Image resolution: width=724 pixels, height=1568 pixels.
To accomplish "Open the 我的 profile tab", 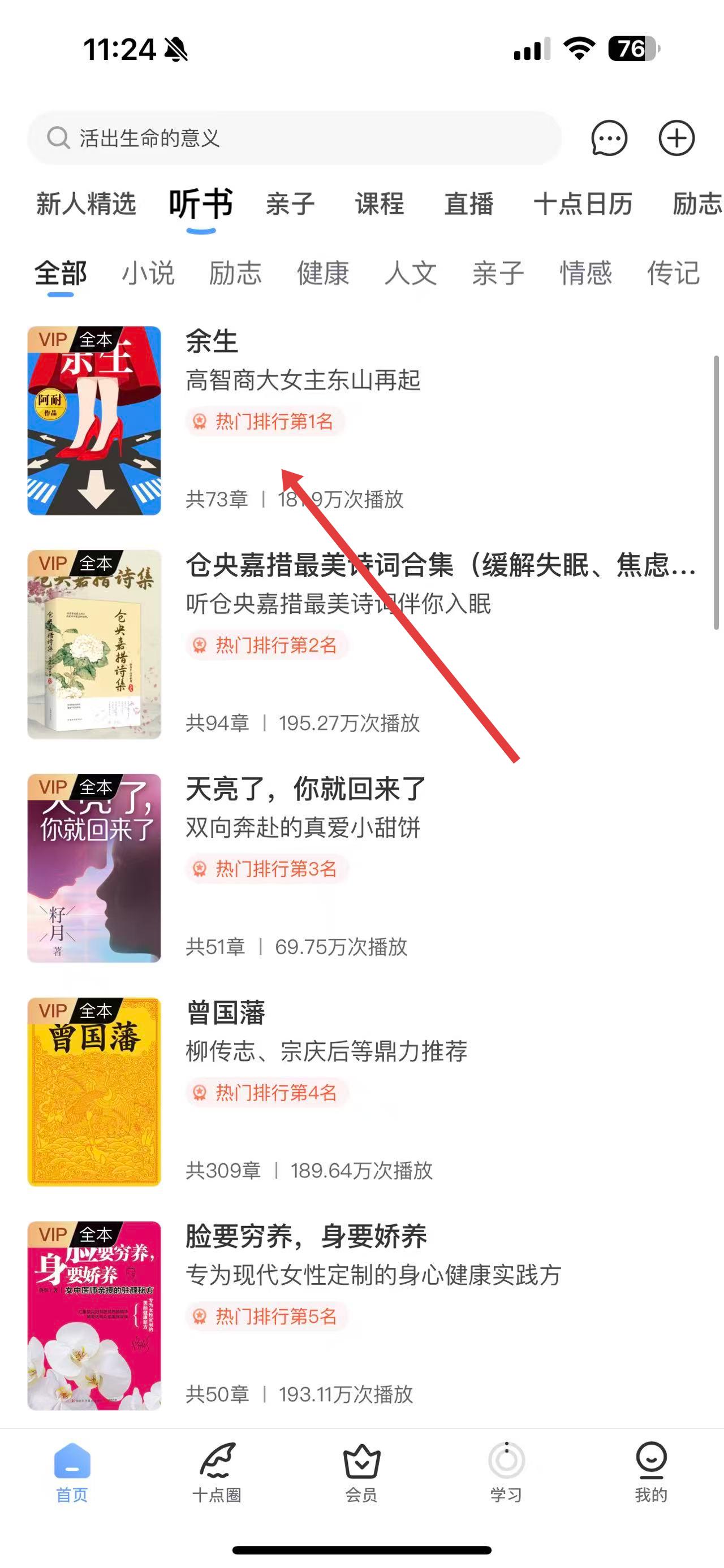I will point(651,1472).
